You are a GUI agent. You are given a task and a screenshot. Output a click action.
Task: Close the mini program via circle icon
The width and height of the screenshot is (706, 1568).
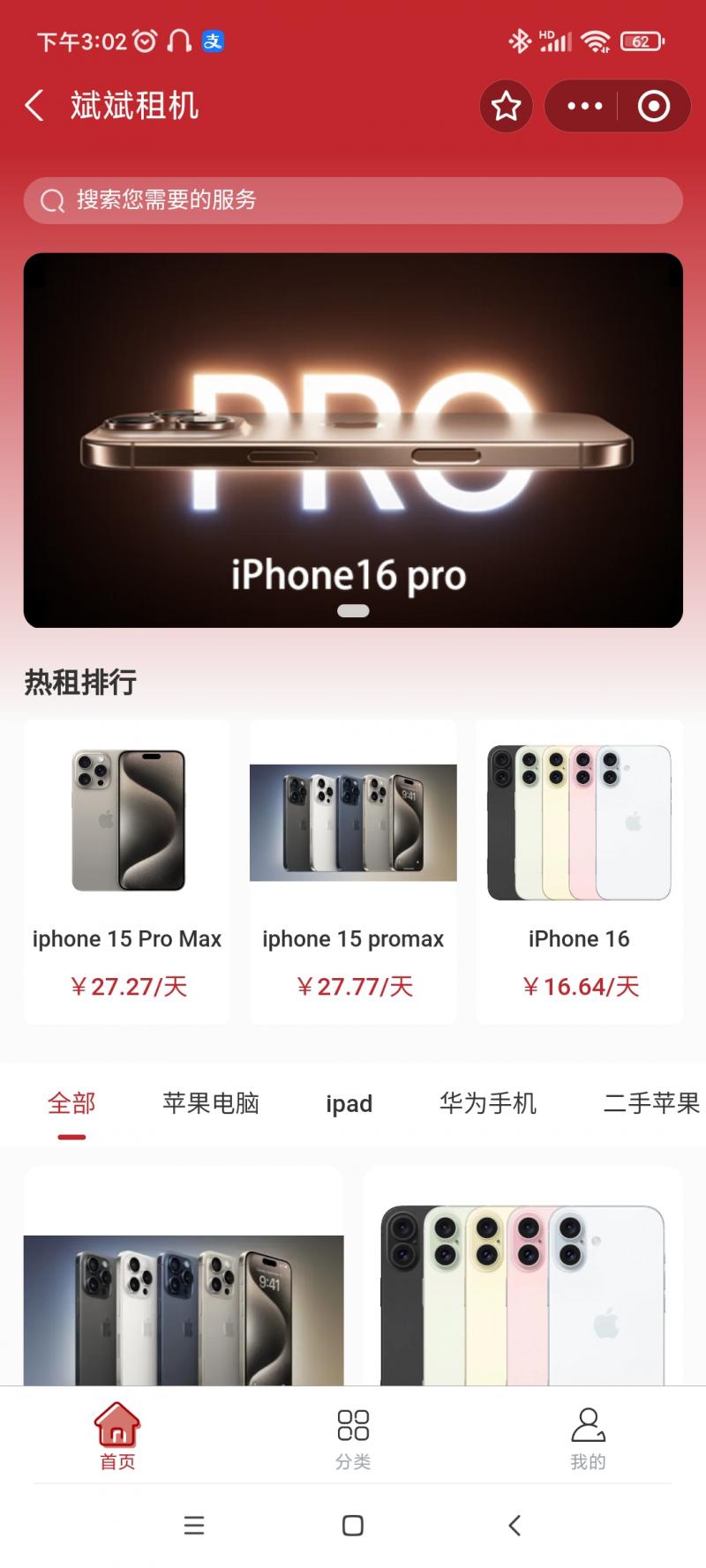653,107
